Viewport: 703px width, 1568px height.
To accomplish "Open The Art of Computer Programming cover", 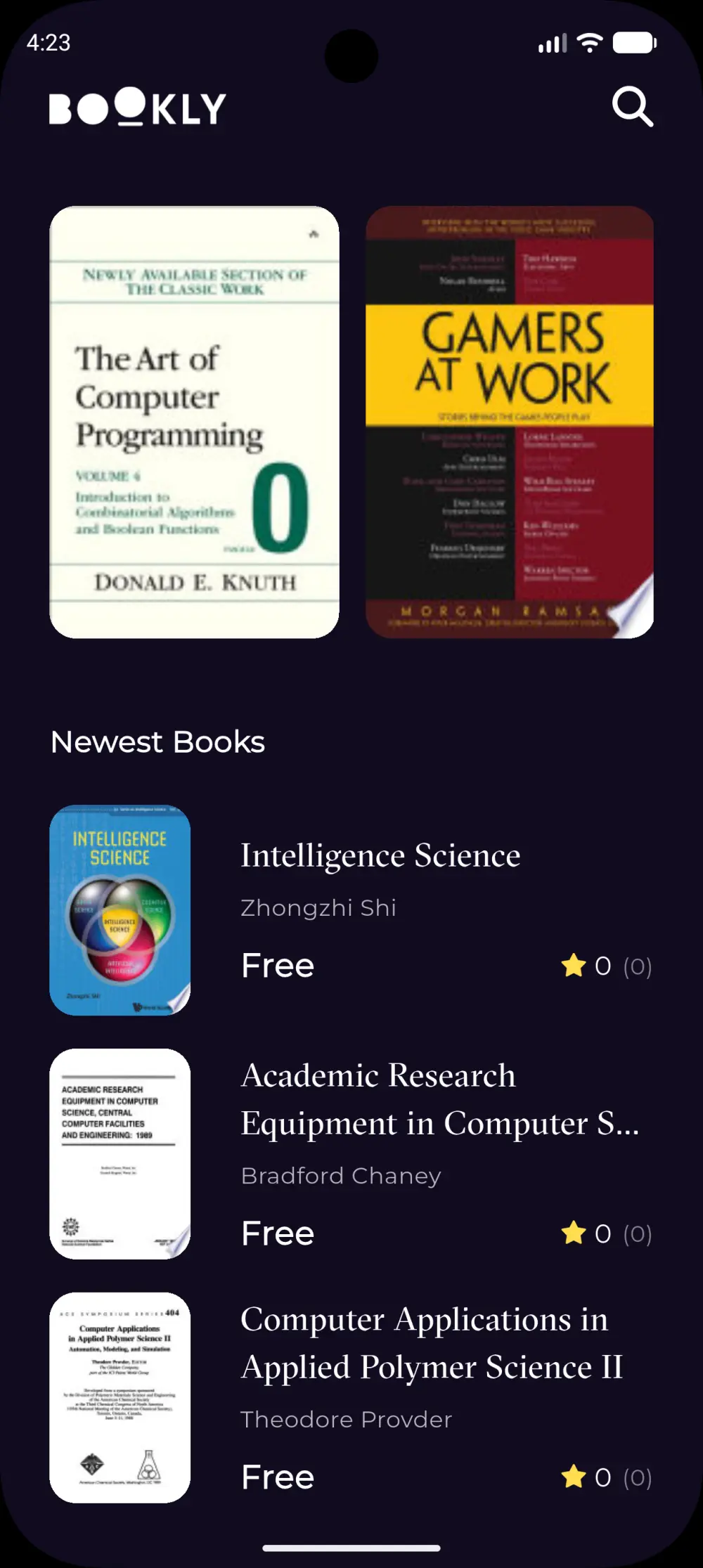I will point(194,422).
